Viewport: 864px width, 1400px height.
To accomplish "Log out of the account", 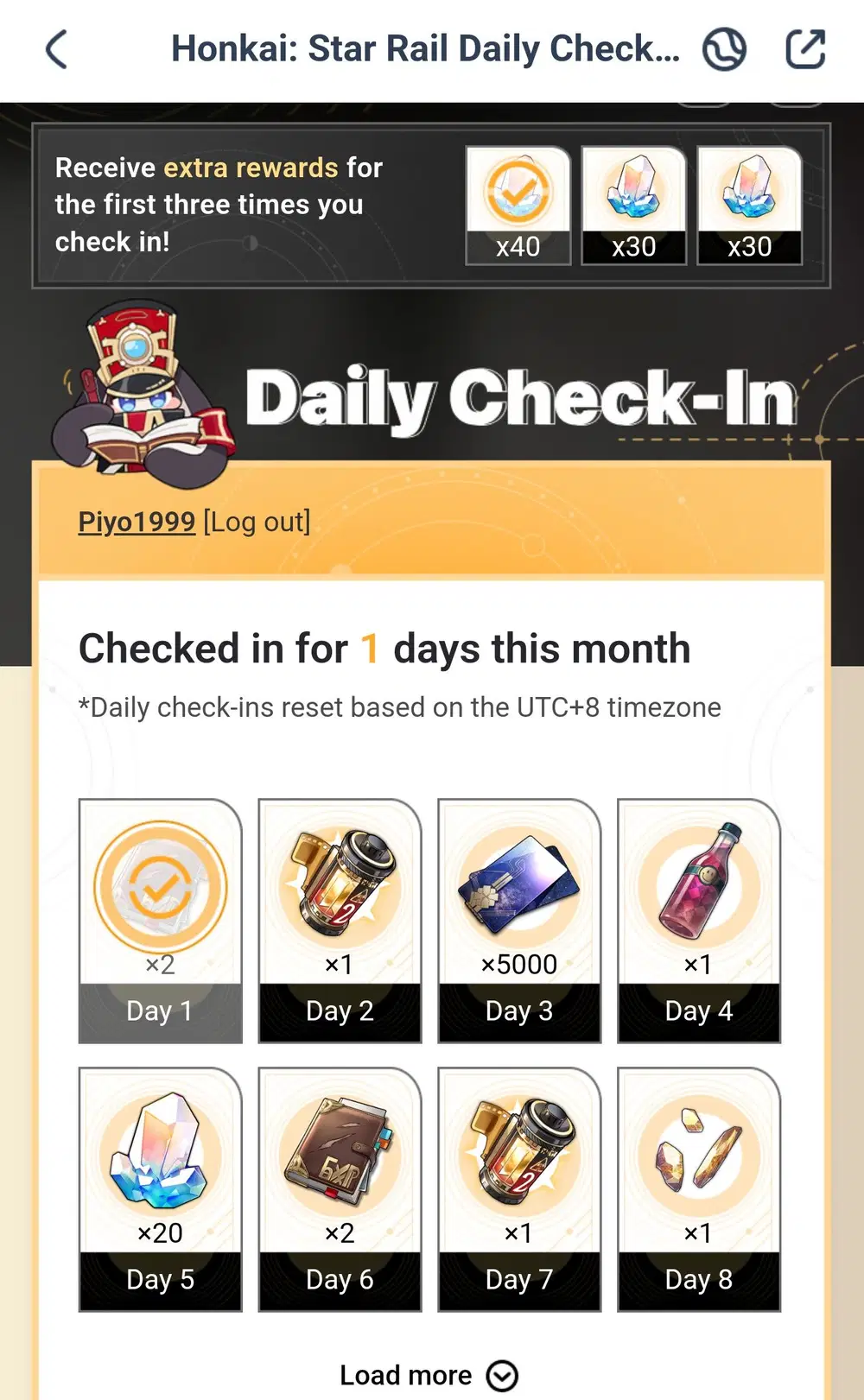I will click(257, 522).
